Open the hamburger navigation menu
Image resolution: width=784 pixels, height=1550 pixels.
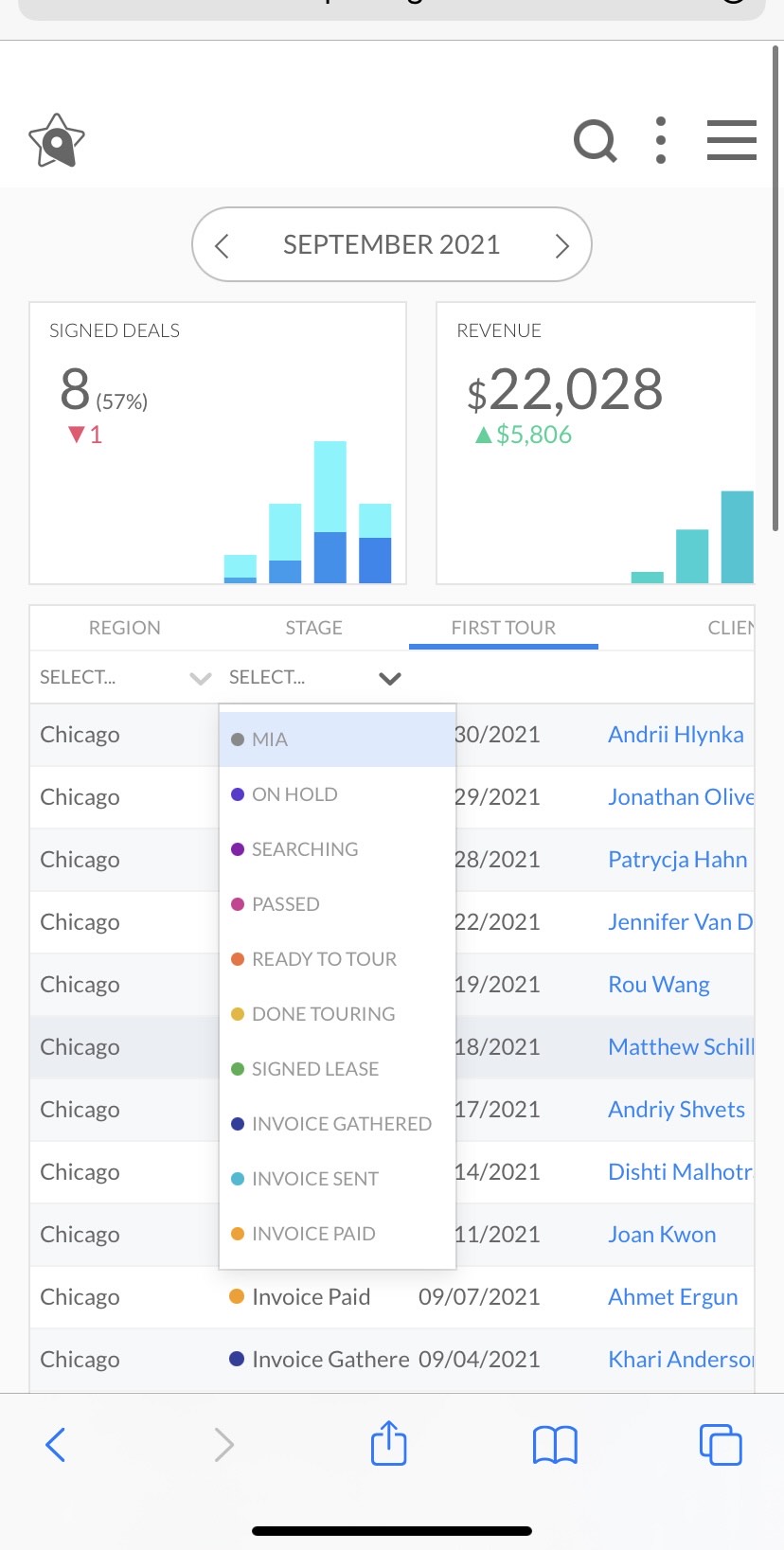732,140
